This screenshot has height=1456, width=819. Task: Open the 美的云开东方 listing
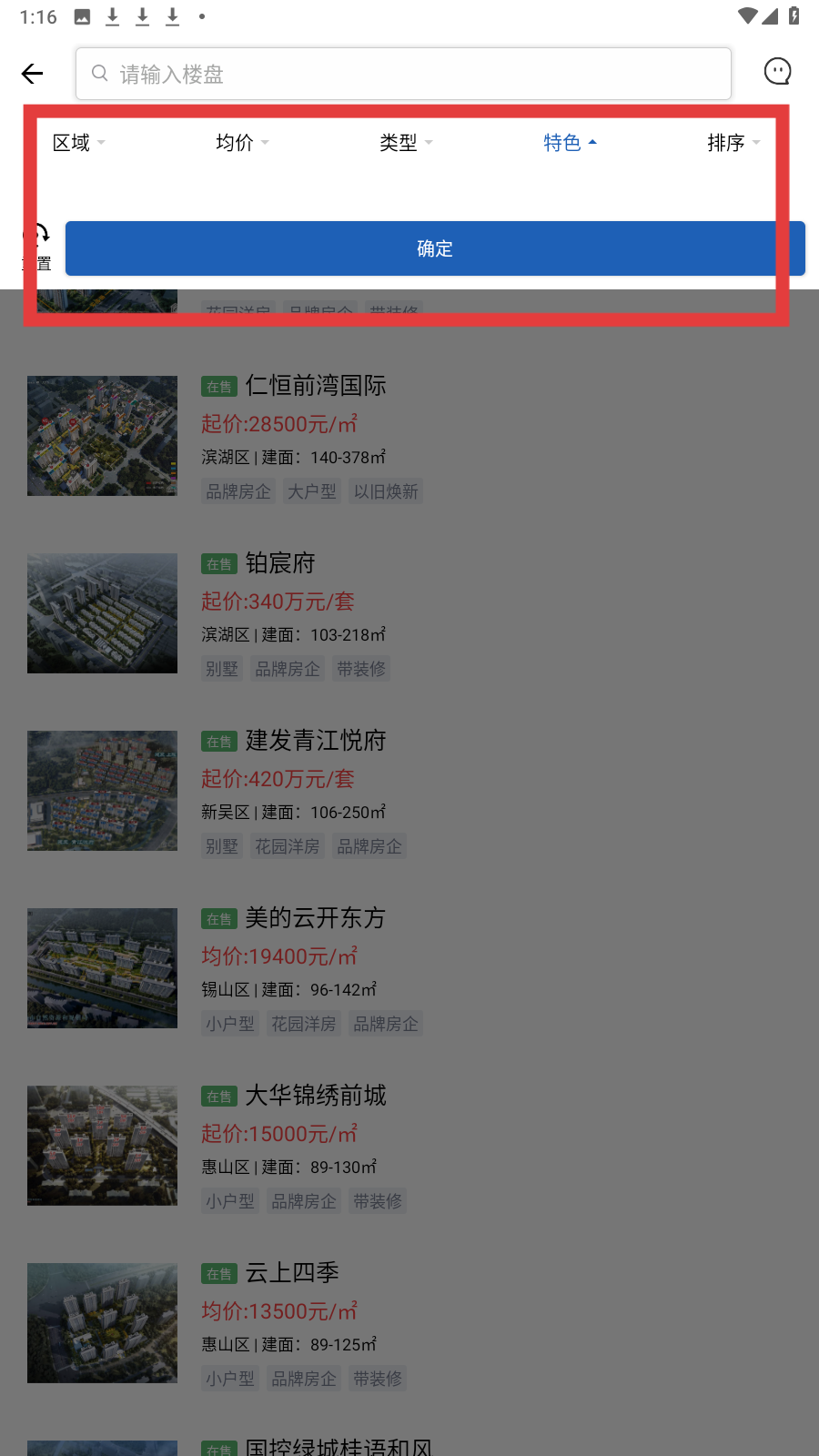pos(409,969)
